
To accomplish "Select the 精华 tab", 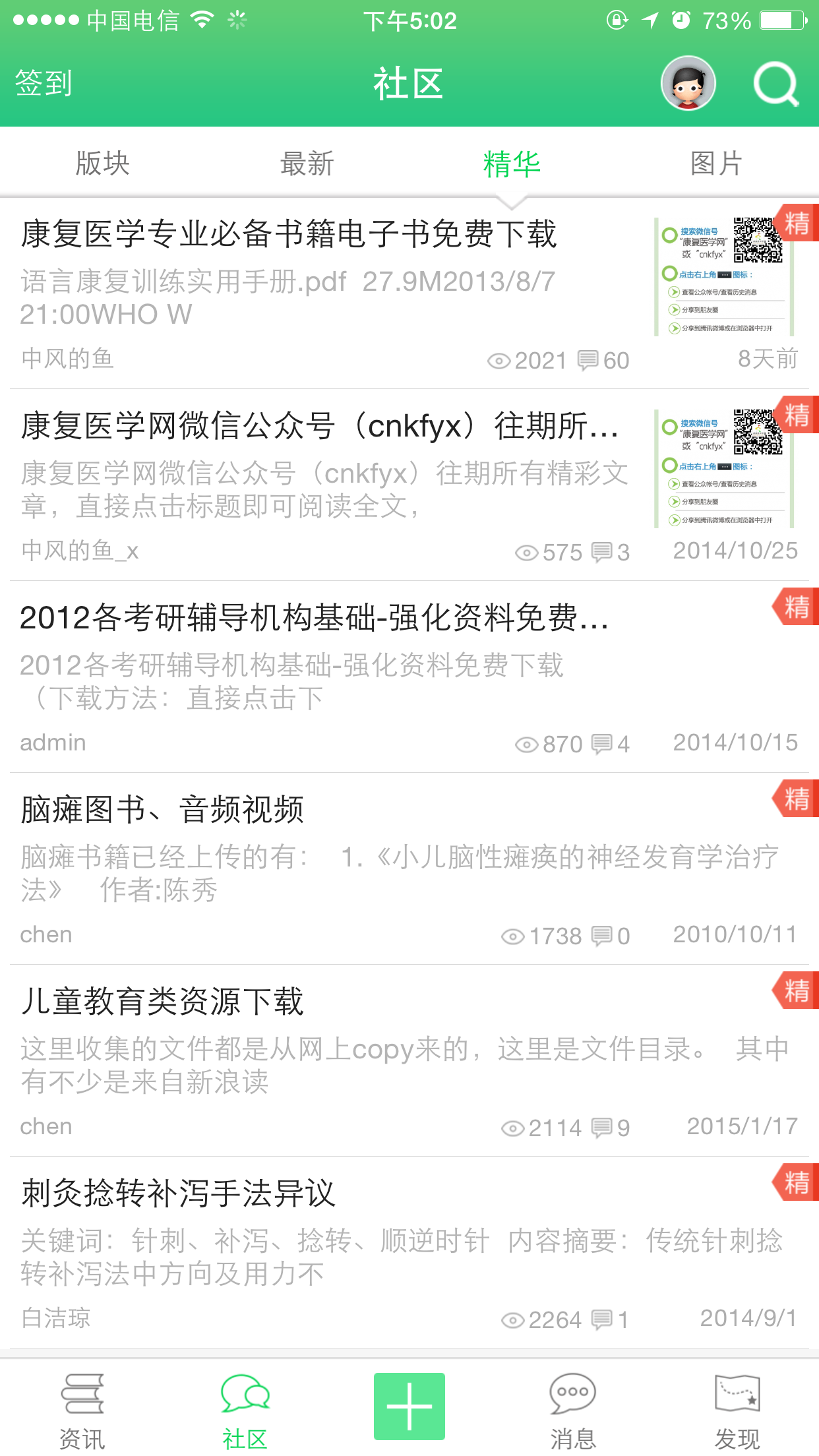I will tap(511, 164).
